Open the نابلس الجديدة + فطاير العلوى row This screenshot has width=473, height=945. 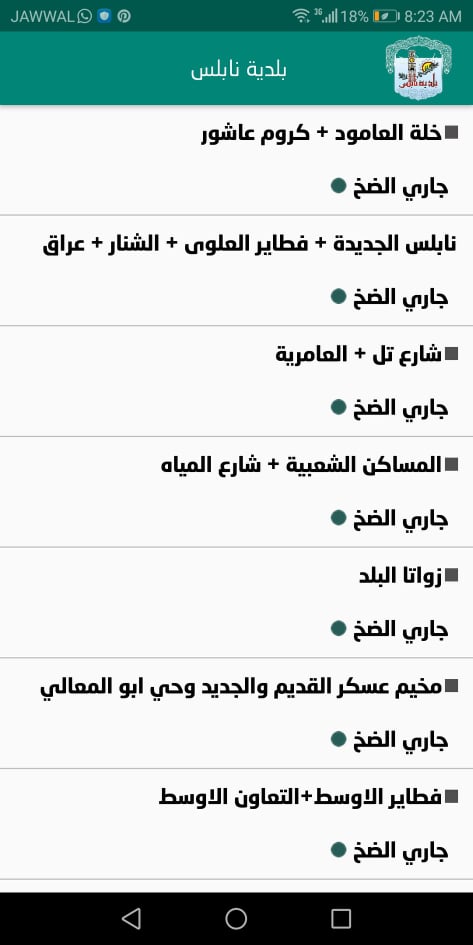pyautogui.click(x=236, y=271)
